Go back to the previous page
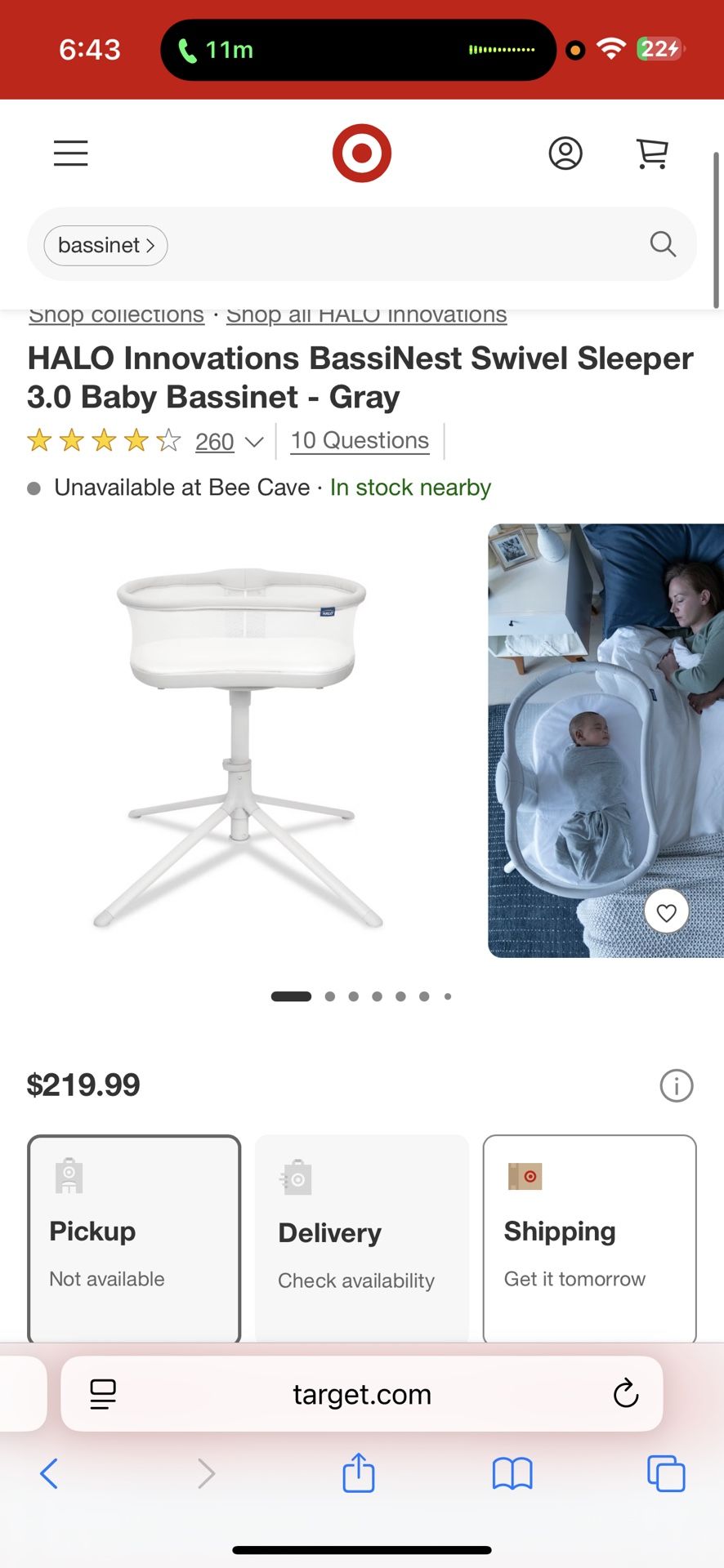Image resolution: width=724 pixels, height=1568 pixels. tap(49, 1473)
